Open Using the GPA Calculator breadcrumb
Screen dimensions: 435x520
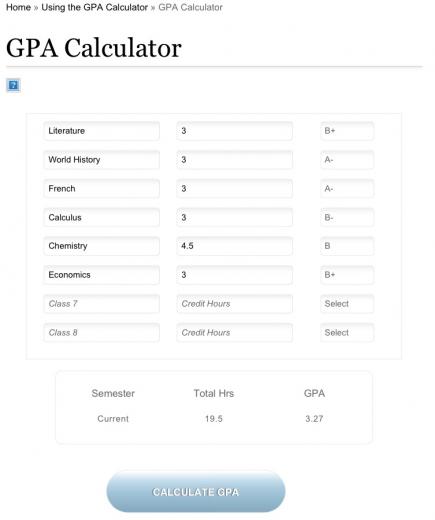coord(94,7)
